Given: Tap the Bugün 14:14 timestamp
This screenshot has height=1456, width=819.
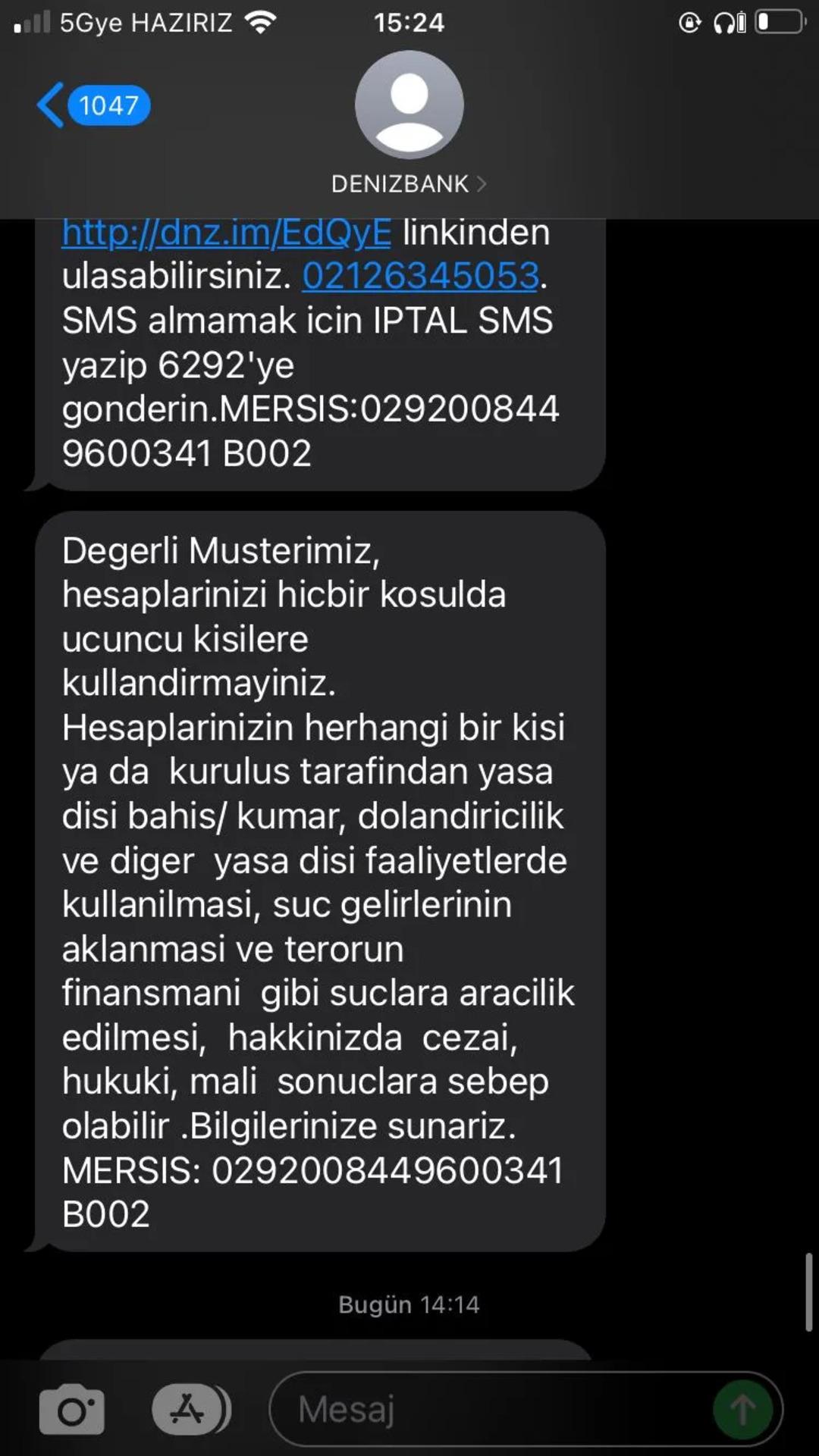Looking at the screenshot, I should 409,1304.
